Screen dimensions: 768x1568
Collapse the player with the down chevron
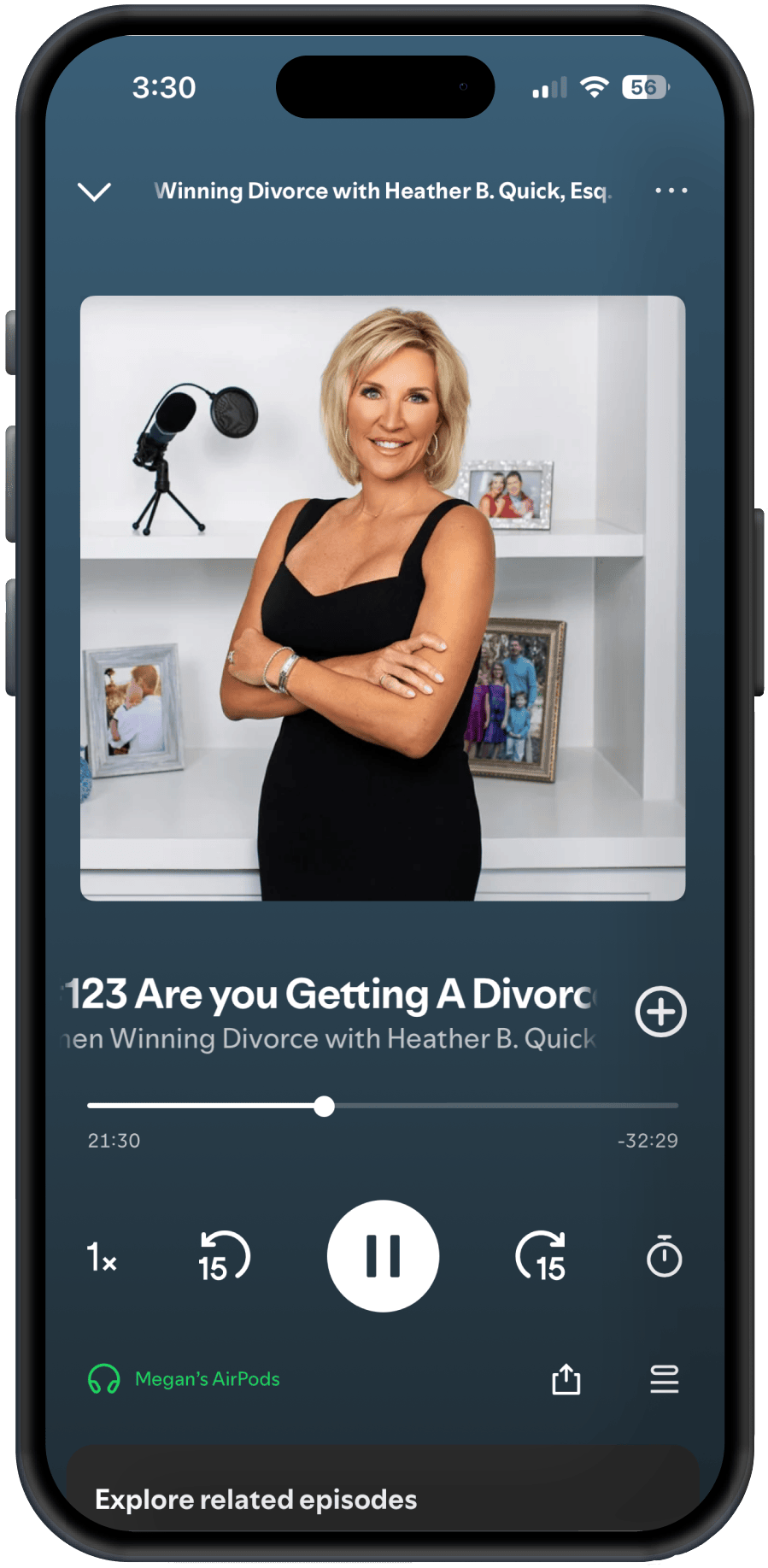point(94,191)
